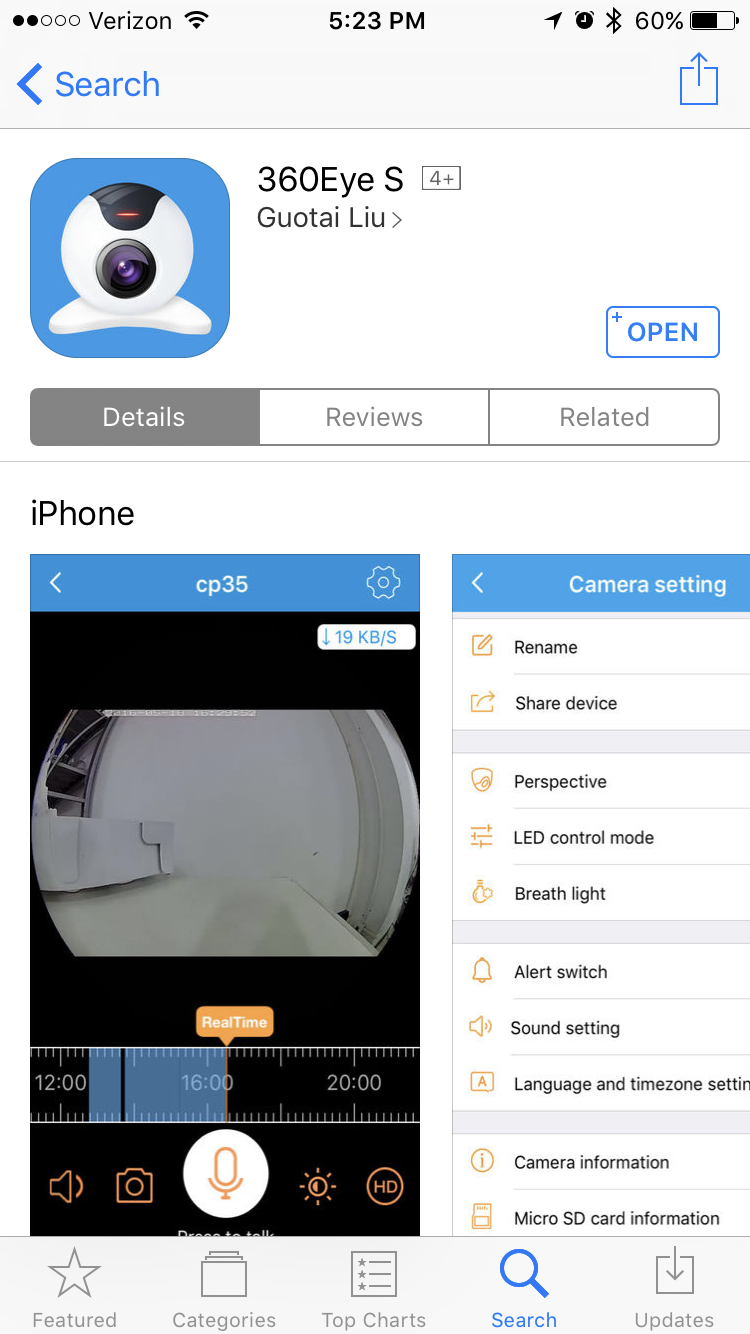This screenshot has height=1334, width=750.
Task: Select the Search tab in bottom bar
Action: coord(524,1288)
